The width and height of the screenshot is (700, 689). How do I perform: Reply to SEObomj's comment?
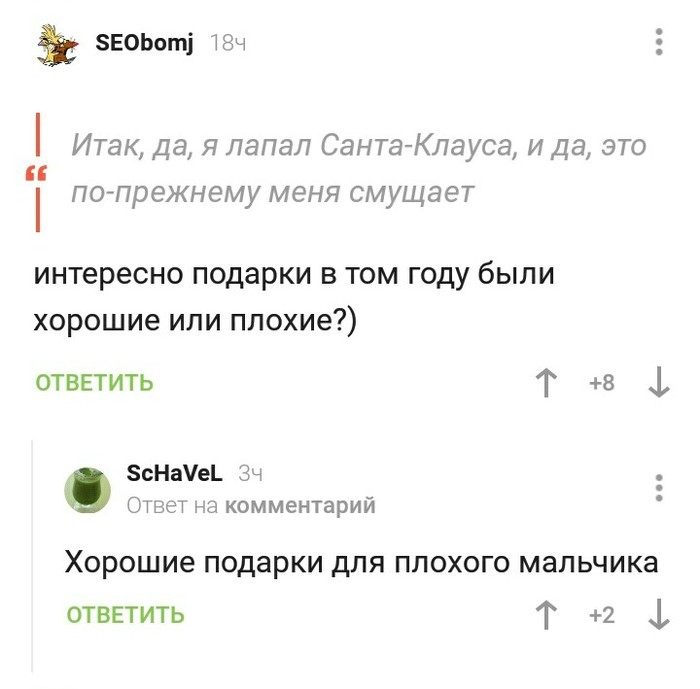95,383
